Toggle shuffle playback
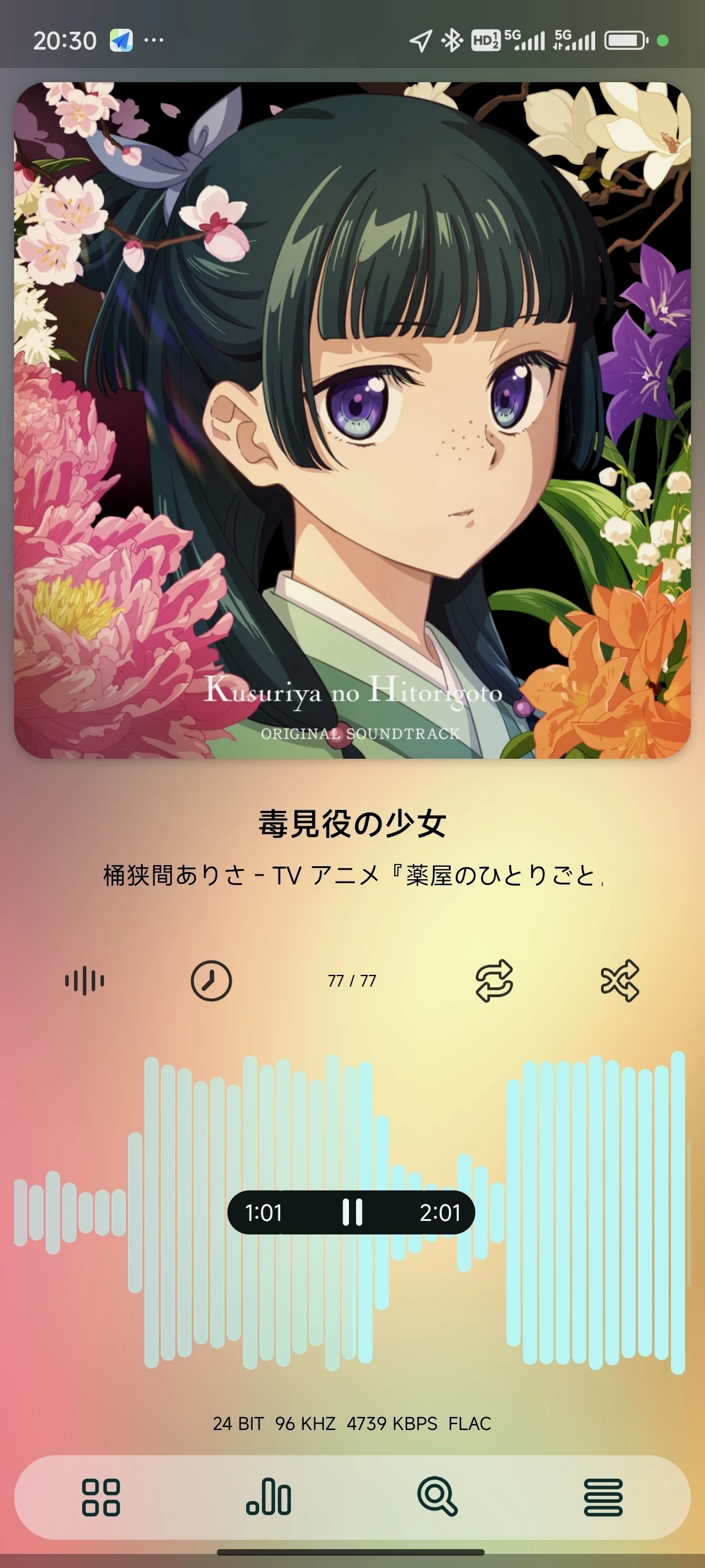Image resolution: width=705 pixels, height=1568 pixels. 619,981
